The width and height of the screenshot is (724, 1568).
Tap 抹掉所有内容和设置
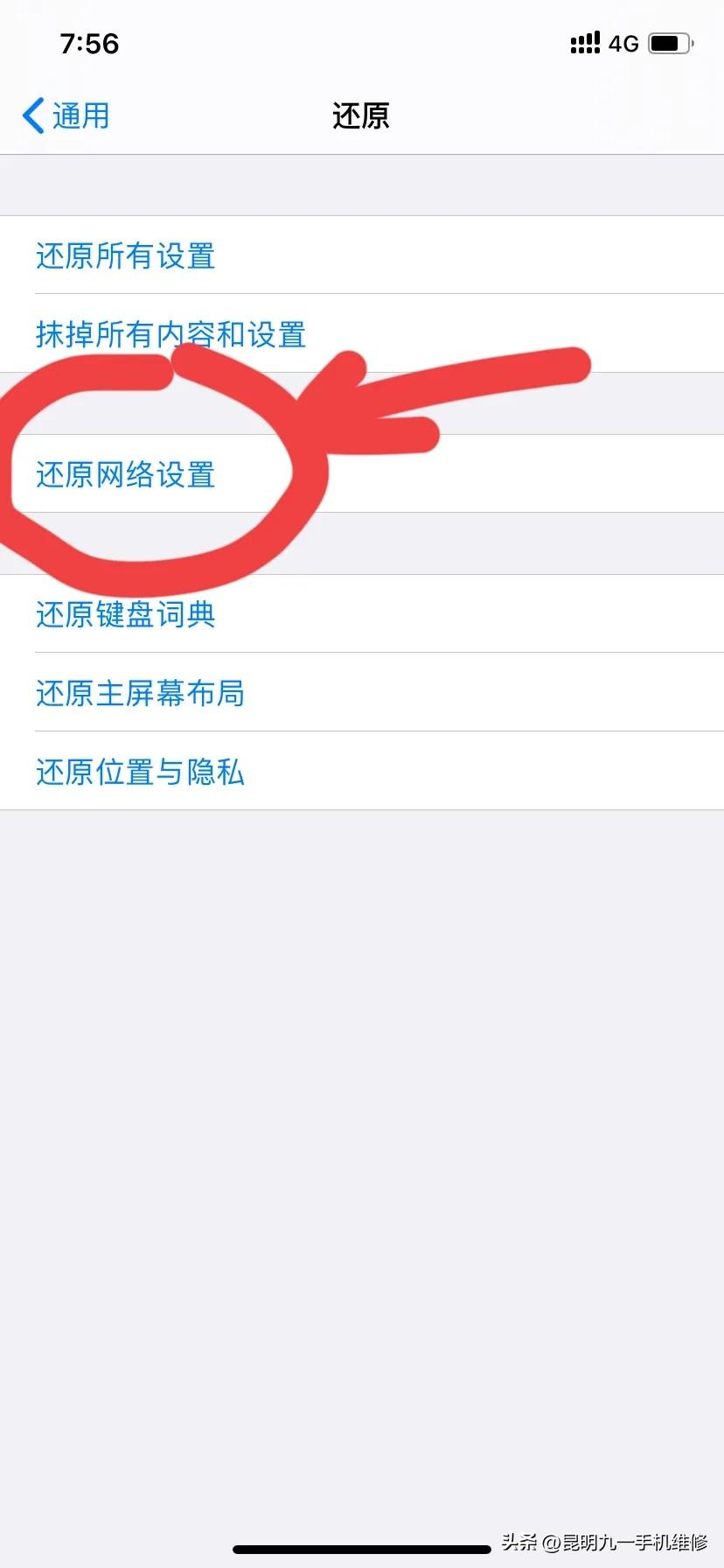click(171, 334)
